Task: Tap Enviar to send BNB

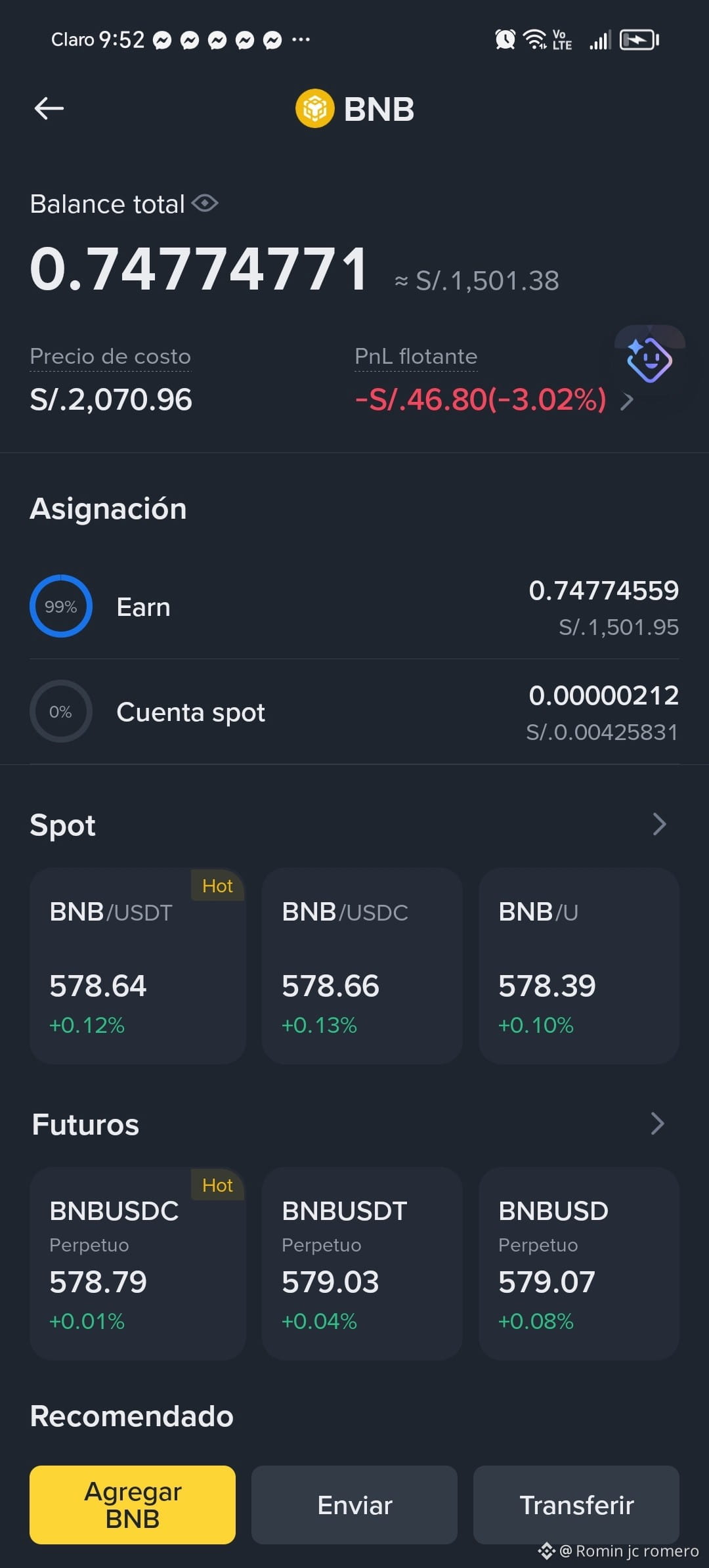Action: click(x=354, y=1504)
